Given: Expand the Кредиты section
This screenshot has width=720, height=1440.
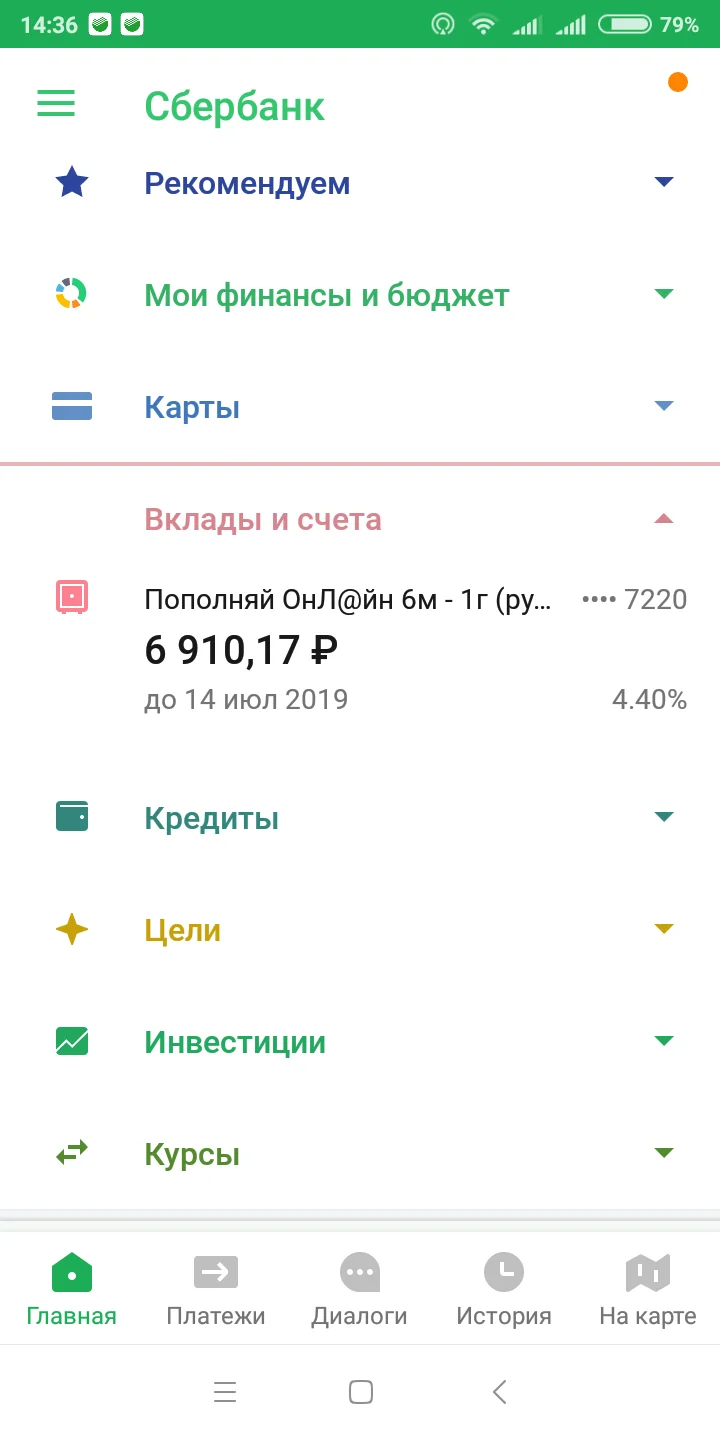Looking at the screenshot, I should [664, 816].
